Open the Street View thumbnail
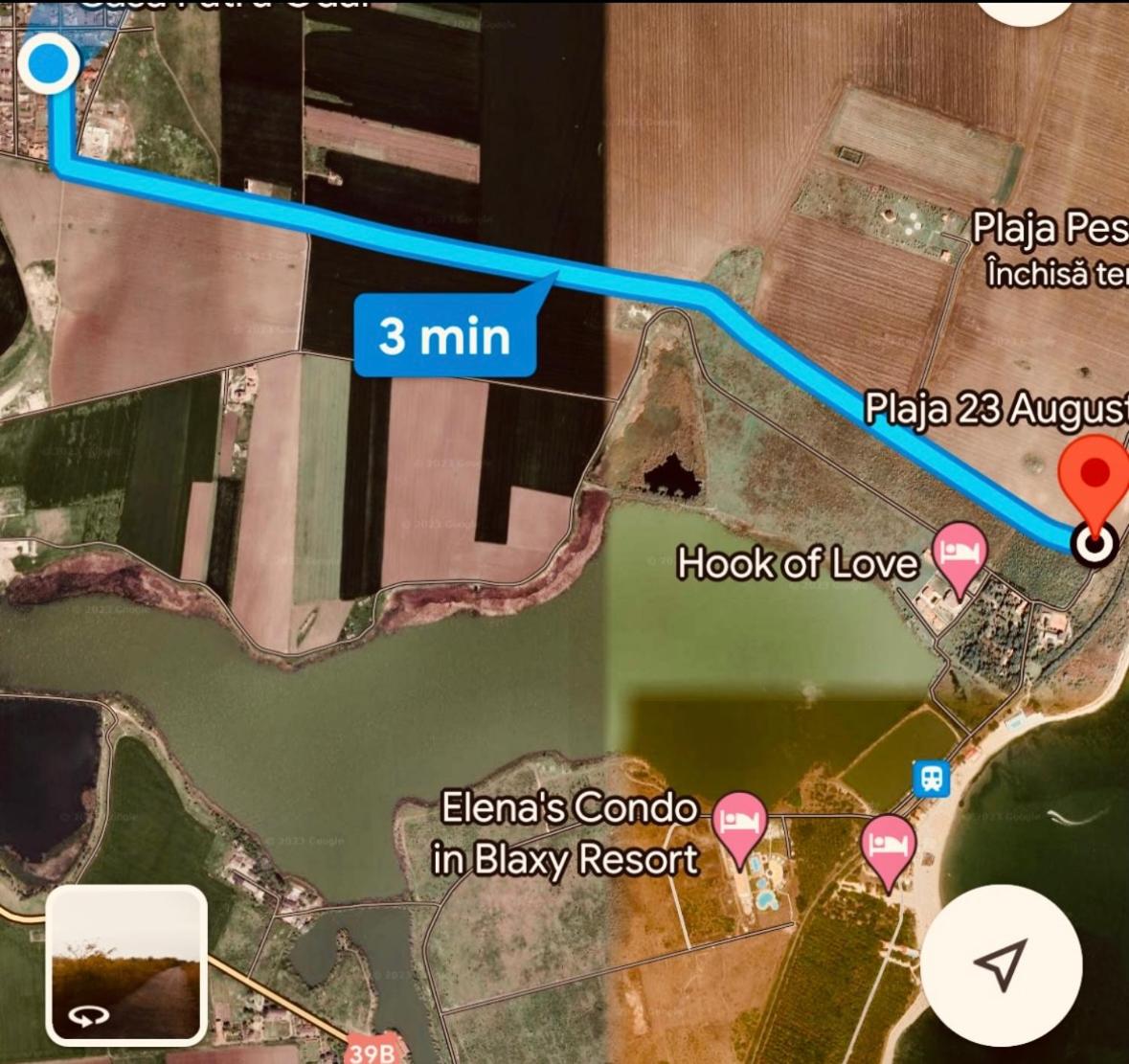Screen dimensions: 1129x1064 pyautogui.click(x=126, y=964)
